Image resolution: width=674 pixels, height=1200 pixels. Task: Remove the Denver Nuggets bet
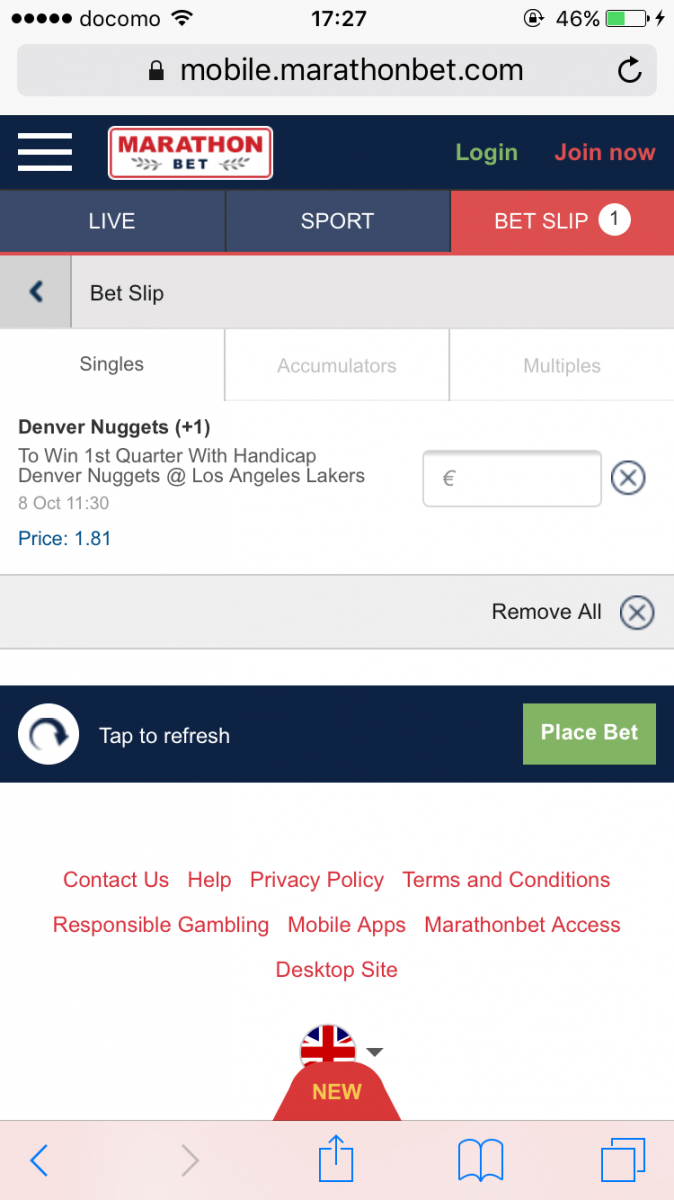click(628, 479)
